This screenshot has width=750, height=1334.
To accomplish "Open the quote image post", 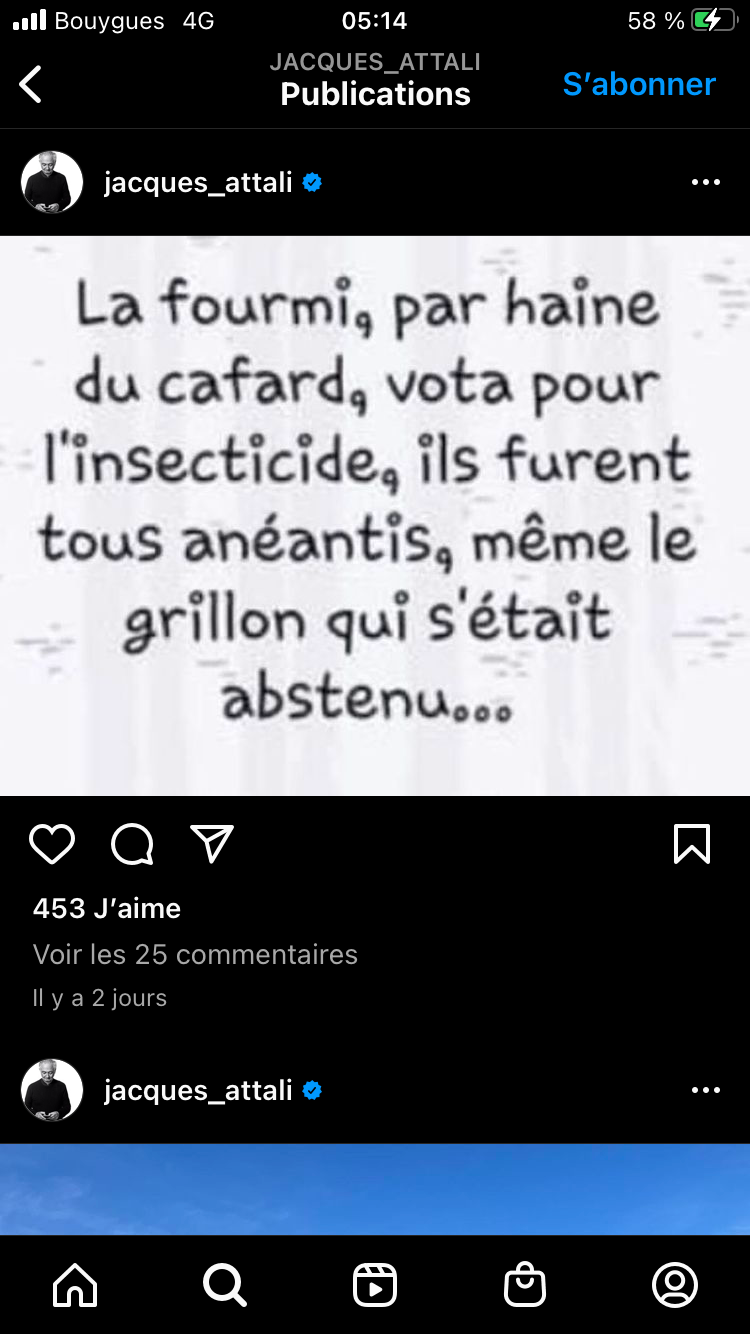I will coord(375,515).
